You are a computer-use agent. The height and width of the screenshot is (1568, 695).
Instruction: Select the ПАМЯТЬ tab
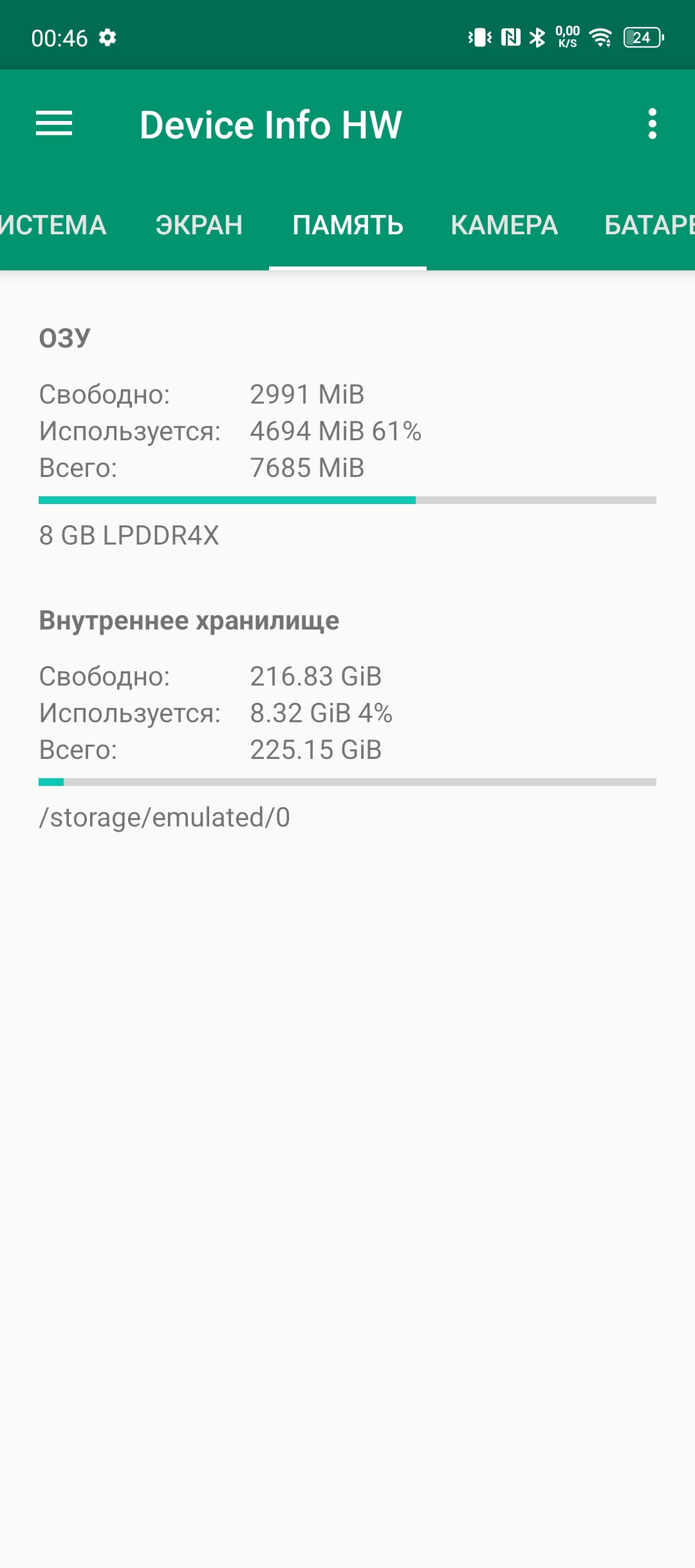click(347, 225)
